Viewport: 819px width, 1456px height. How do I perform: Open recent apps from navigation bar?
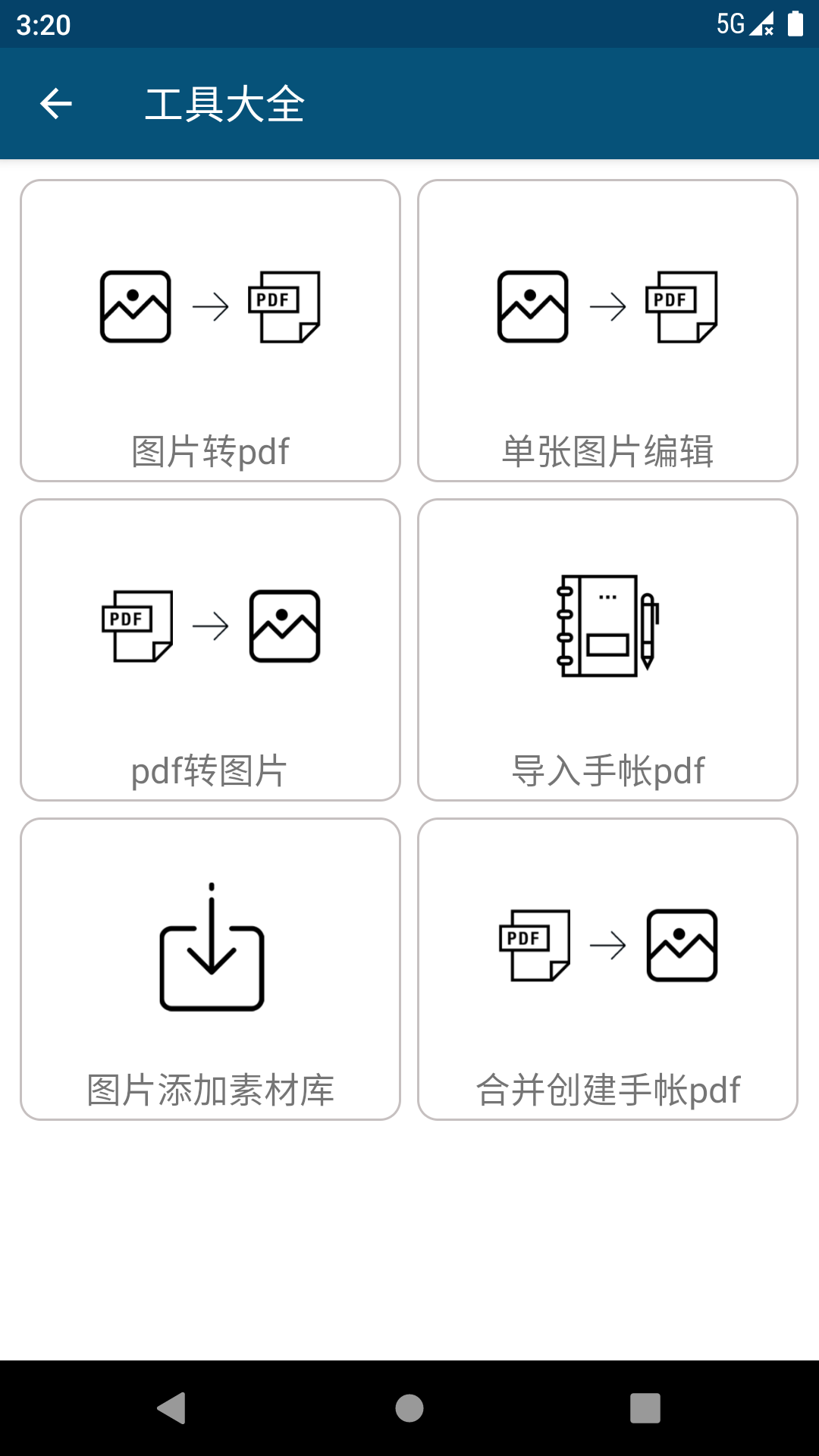tap(645, 1408)
